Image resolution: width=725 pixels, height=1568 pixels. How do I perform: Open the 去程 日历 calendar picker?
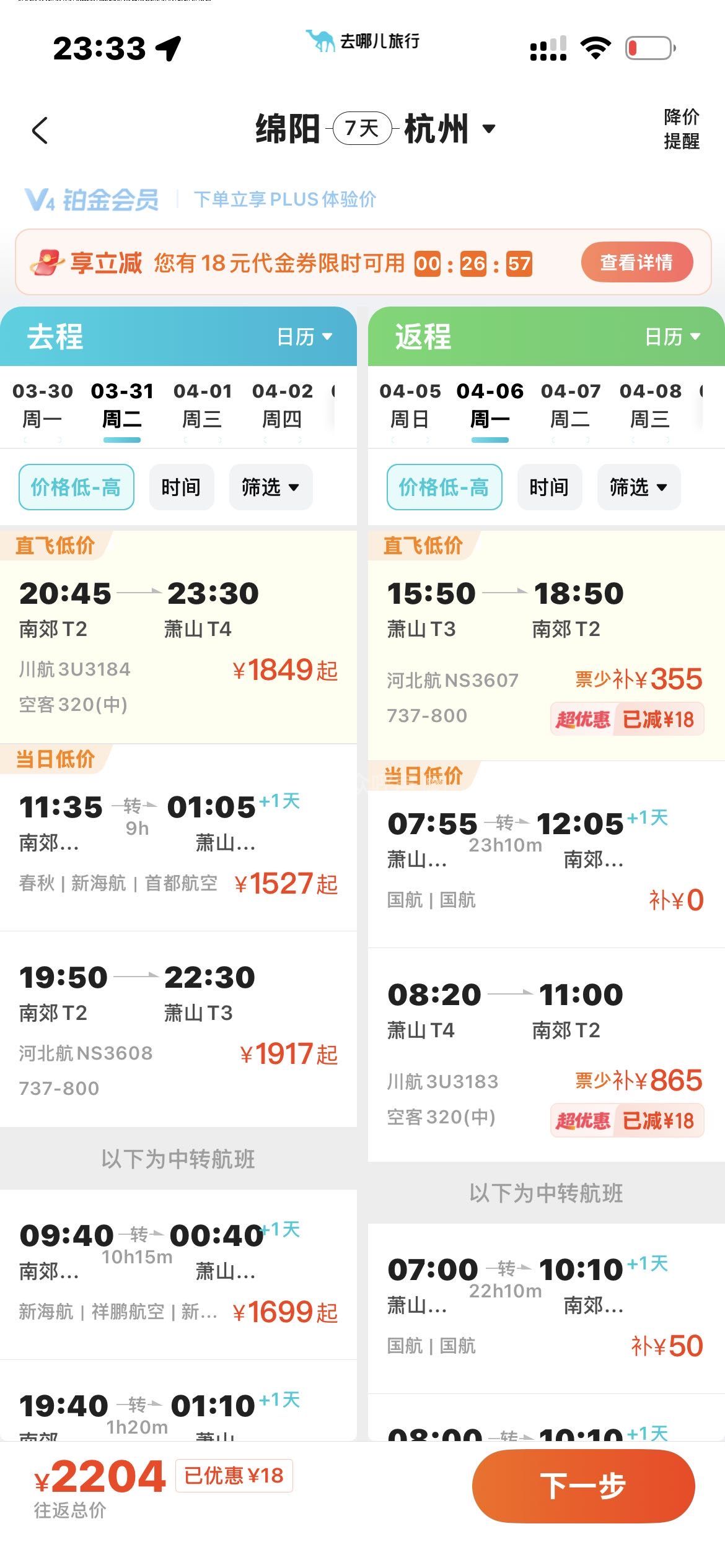coord(304,337)
